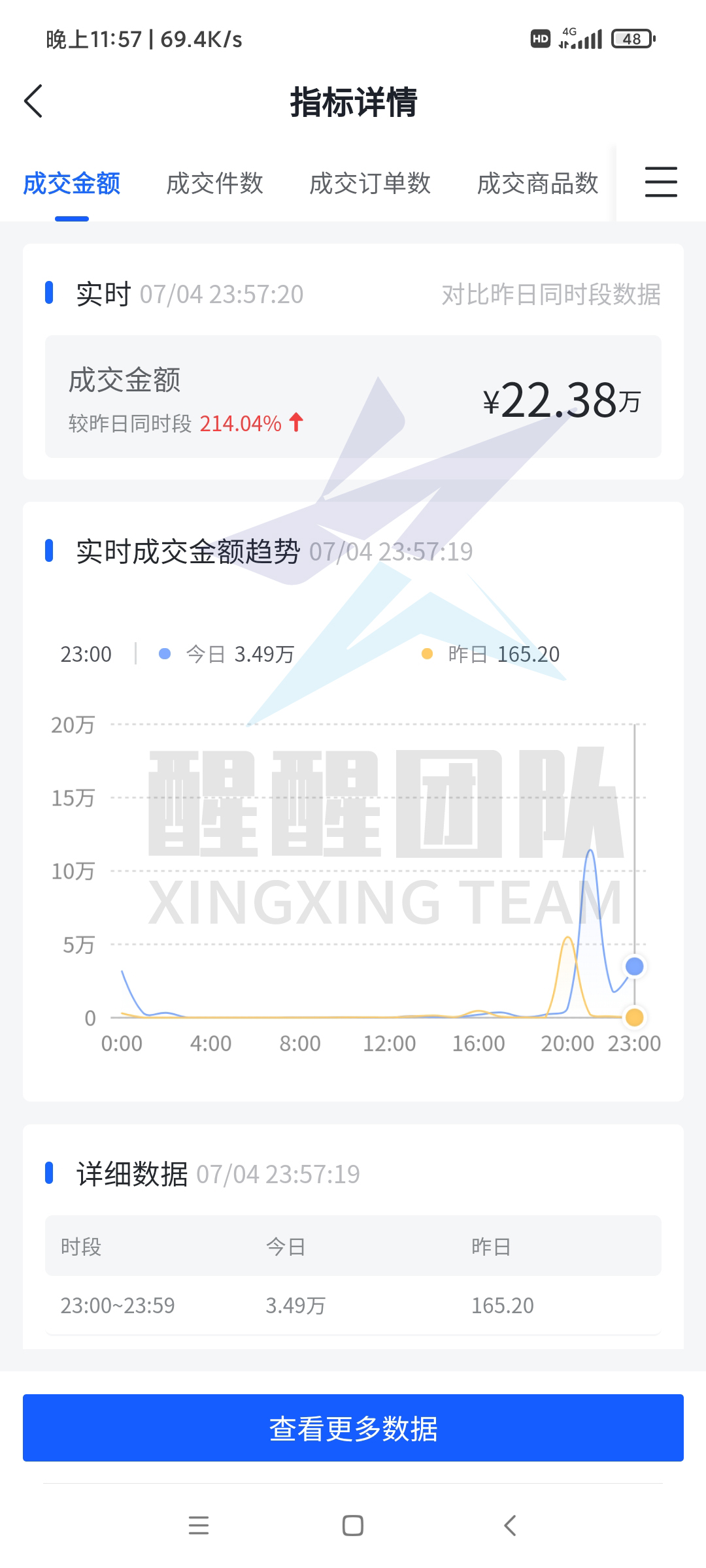Go back using the header arrow
Screen dimensions: 706x1568
point(33,101)
